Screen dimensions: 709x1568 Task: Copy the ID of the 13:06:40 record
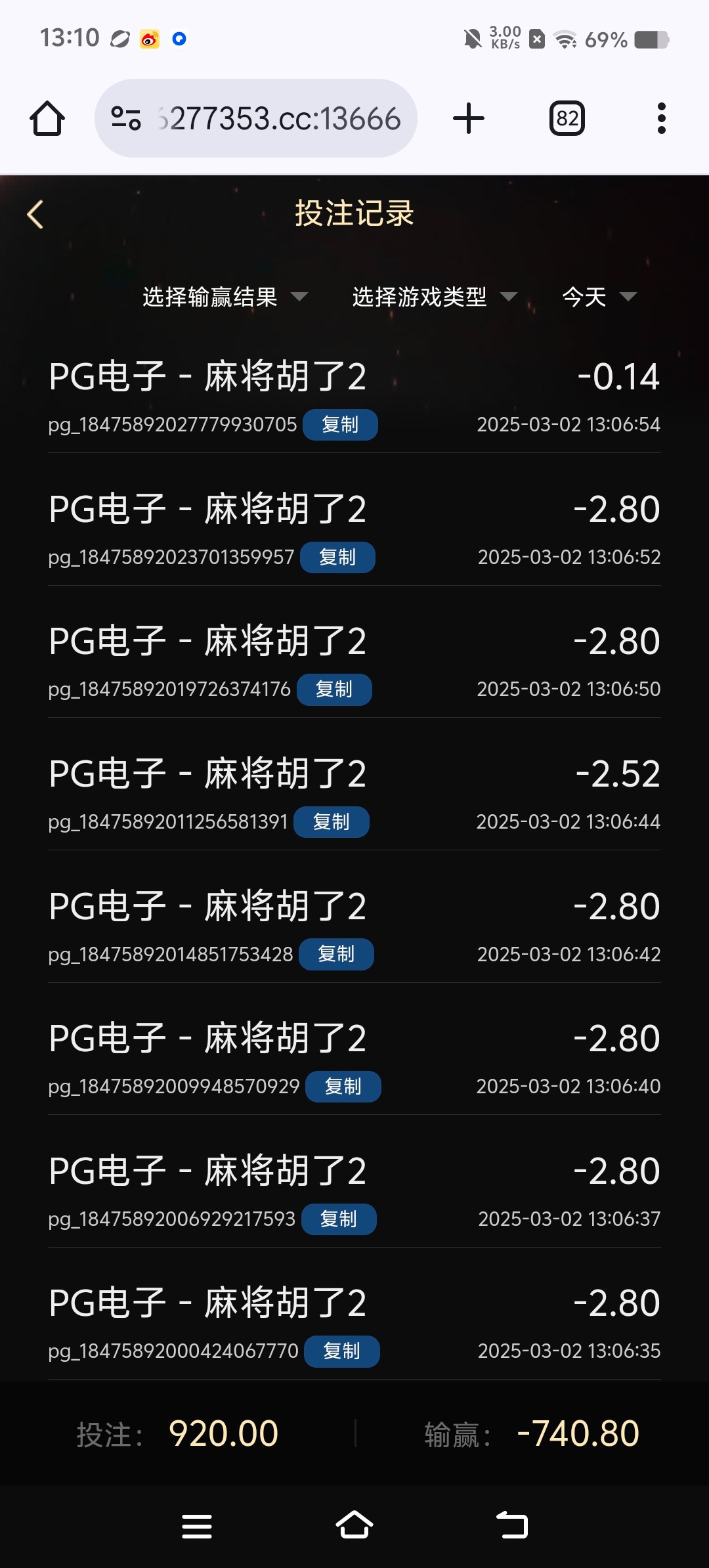click(343, 1087)
